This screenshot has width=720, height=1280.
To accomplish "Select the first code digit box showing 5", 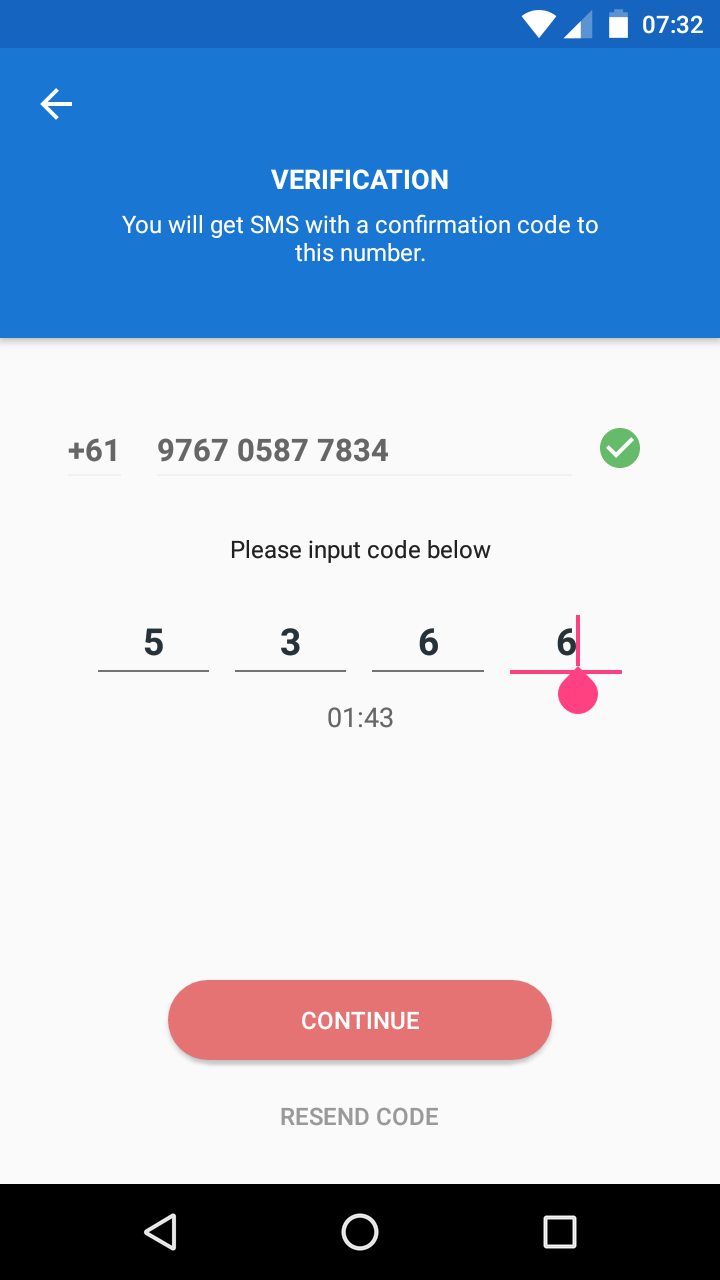I will [x=153, y=643].
